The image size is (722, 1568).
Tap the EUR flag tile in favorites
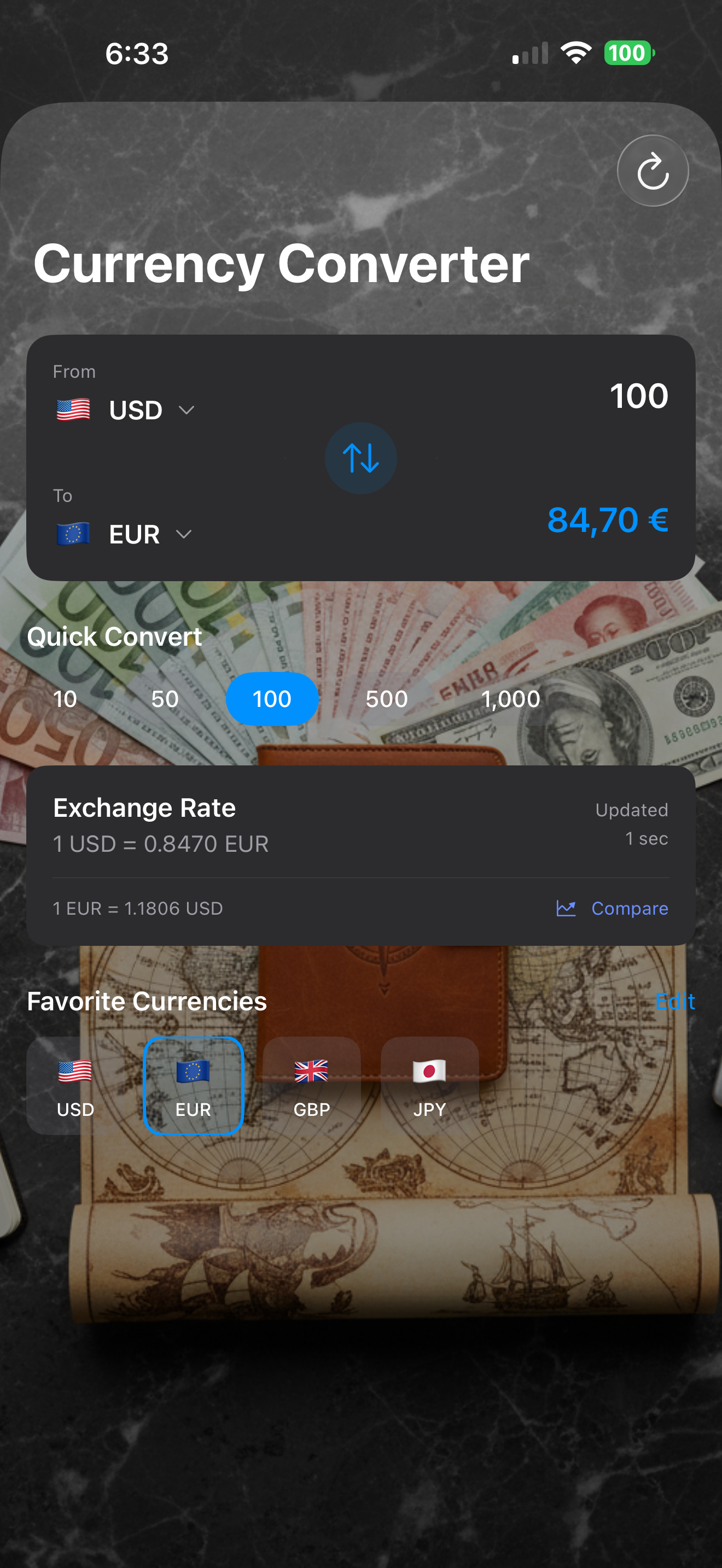coord(193,1085)
